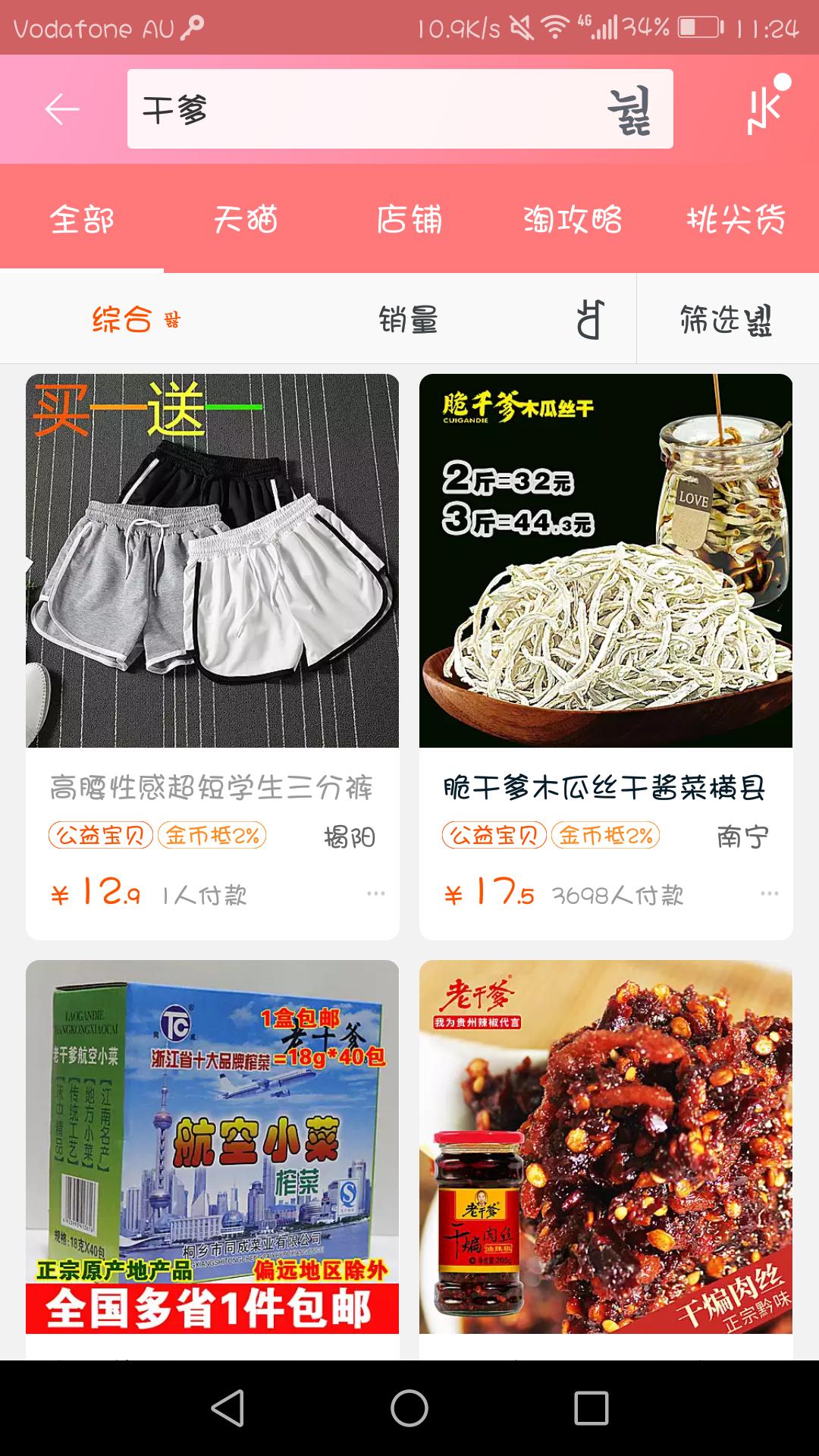The height and width of the screenshot is (1456, 819).
Task: Open the 老干爹 干煸肉丝 product card
Action: 605,1147
